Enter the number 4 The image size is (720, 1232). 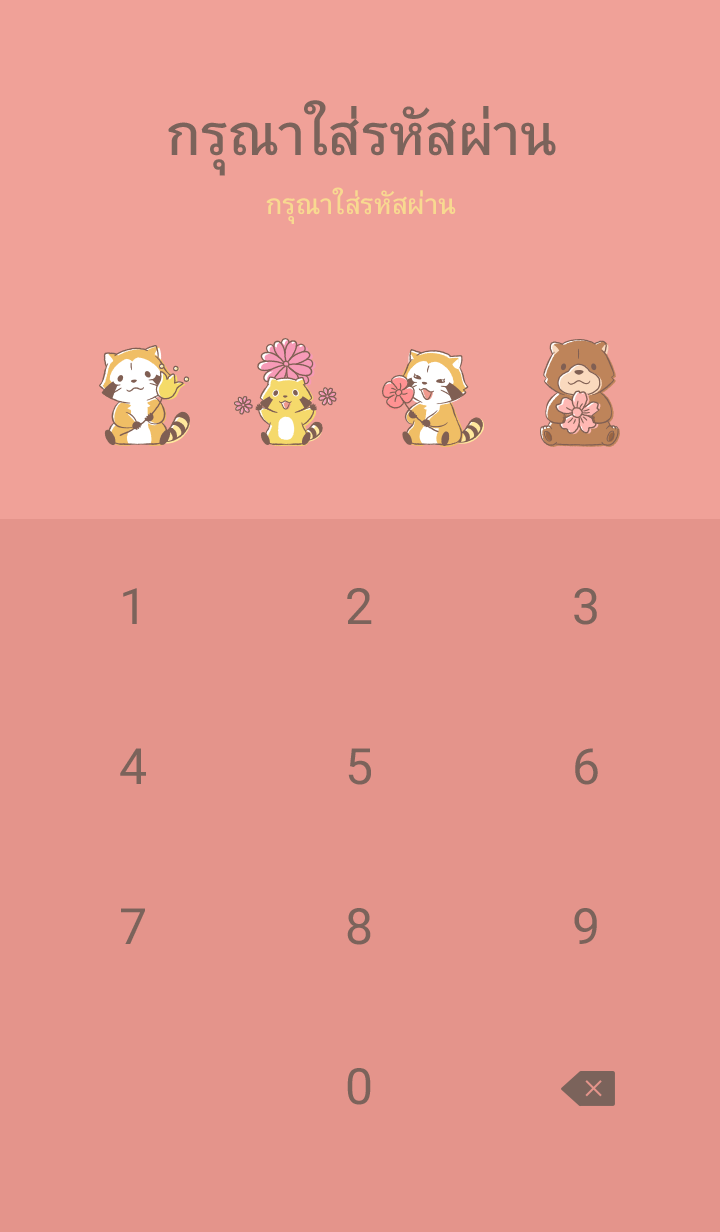pos(132,767)
